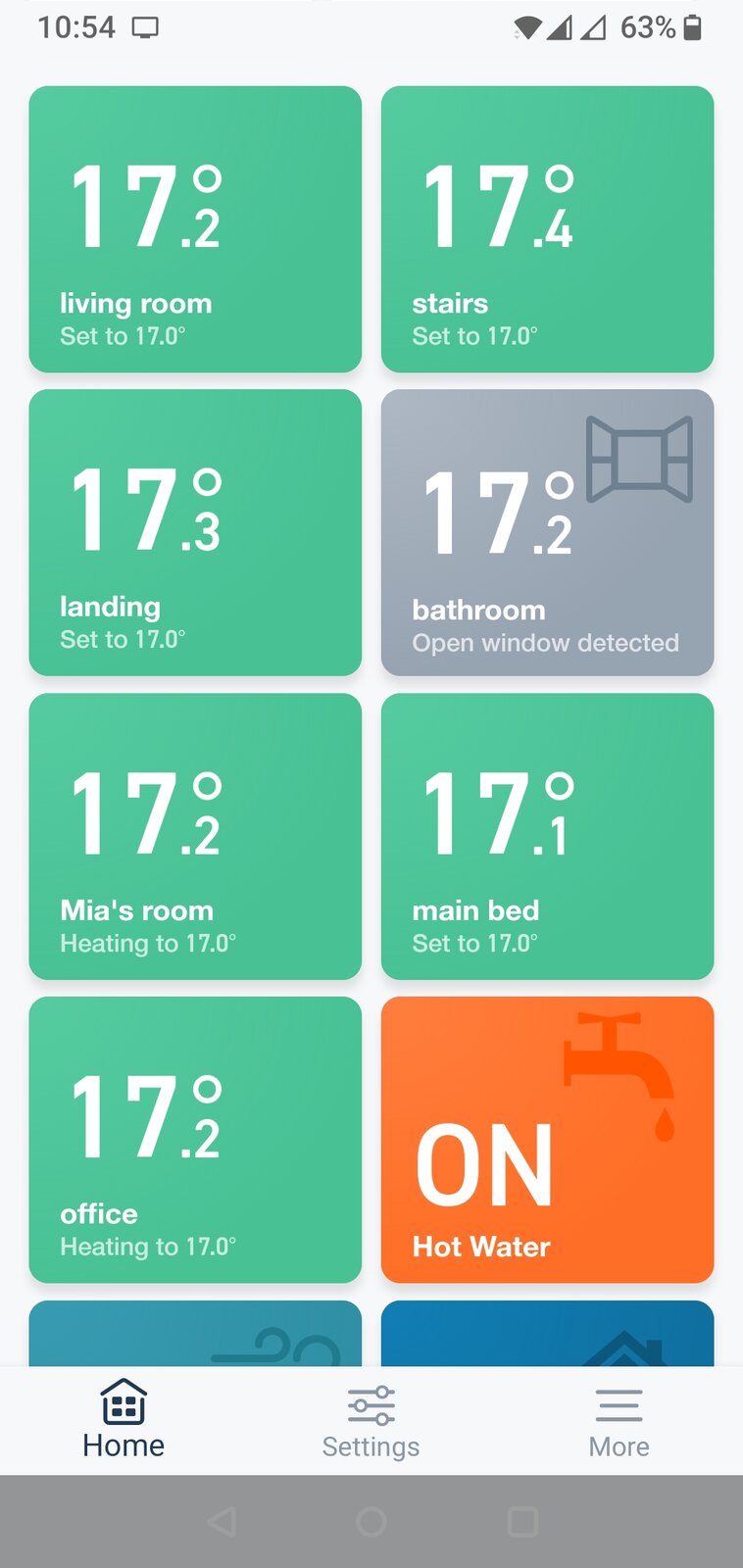Open the landing room card
The height and width of the screenshot is (1568, 743).
[x=195, y=532]
